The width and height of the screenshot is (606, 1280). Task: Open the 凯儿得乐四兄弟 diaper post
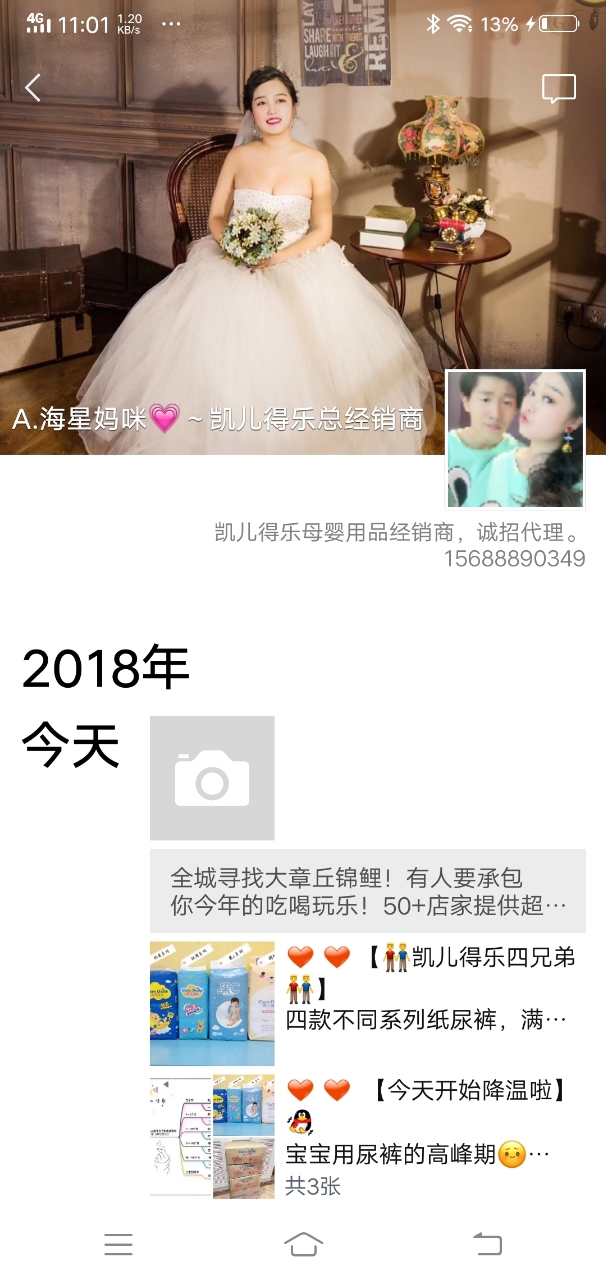click(x=367, y=1003)
